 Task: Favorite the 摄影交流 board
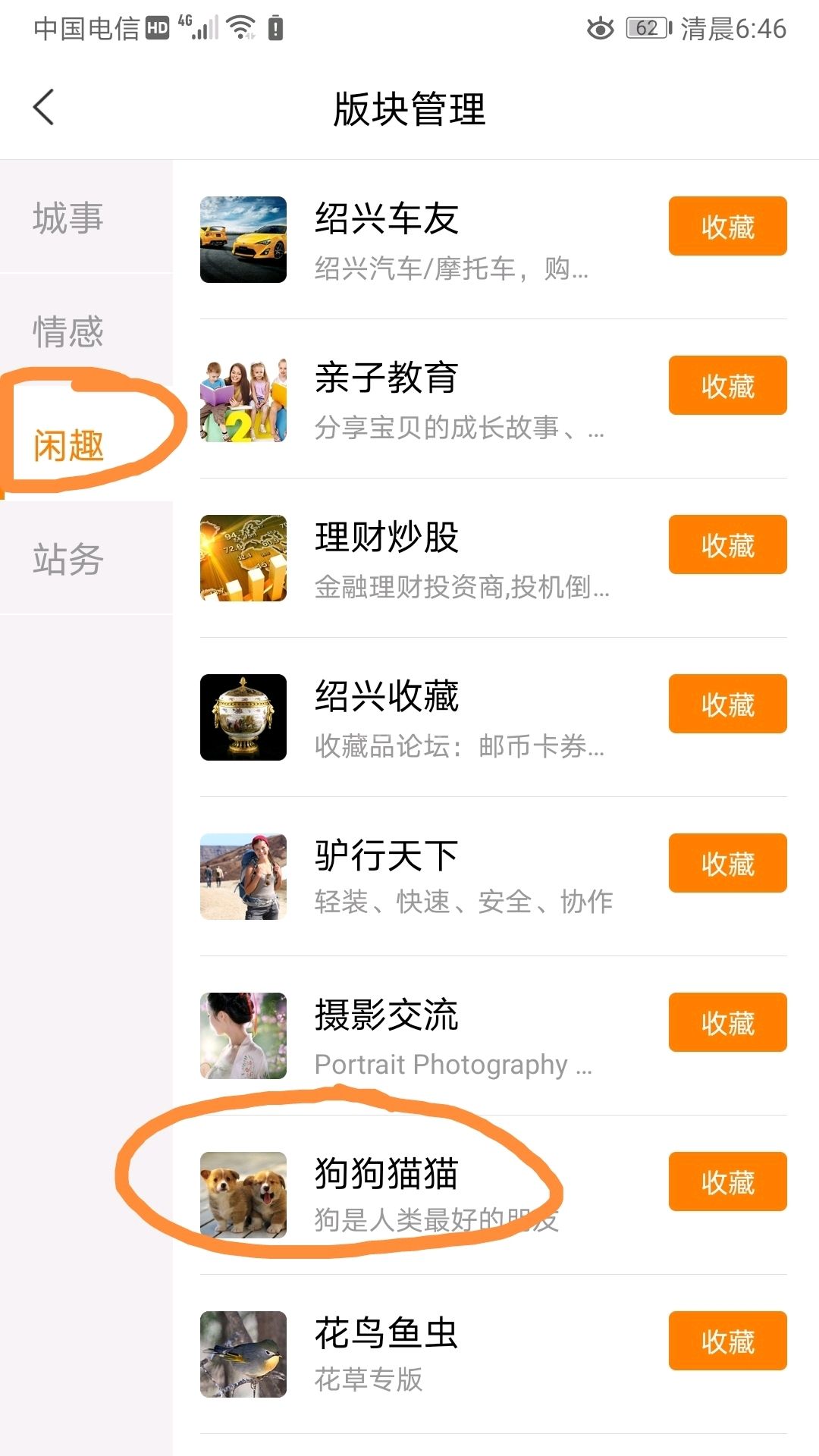727,1022
